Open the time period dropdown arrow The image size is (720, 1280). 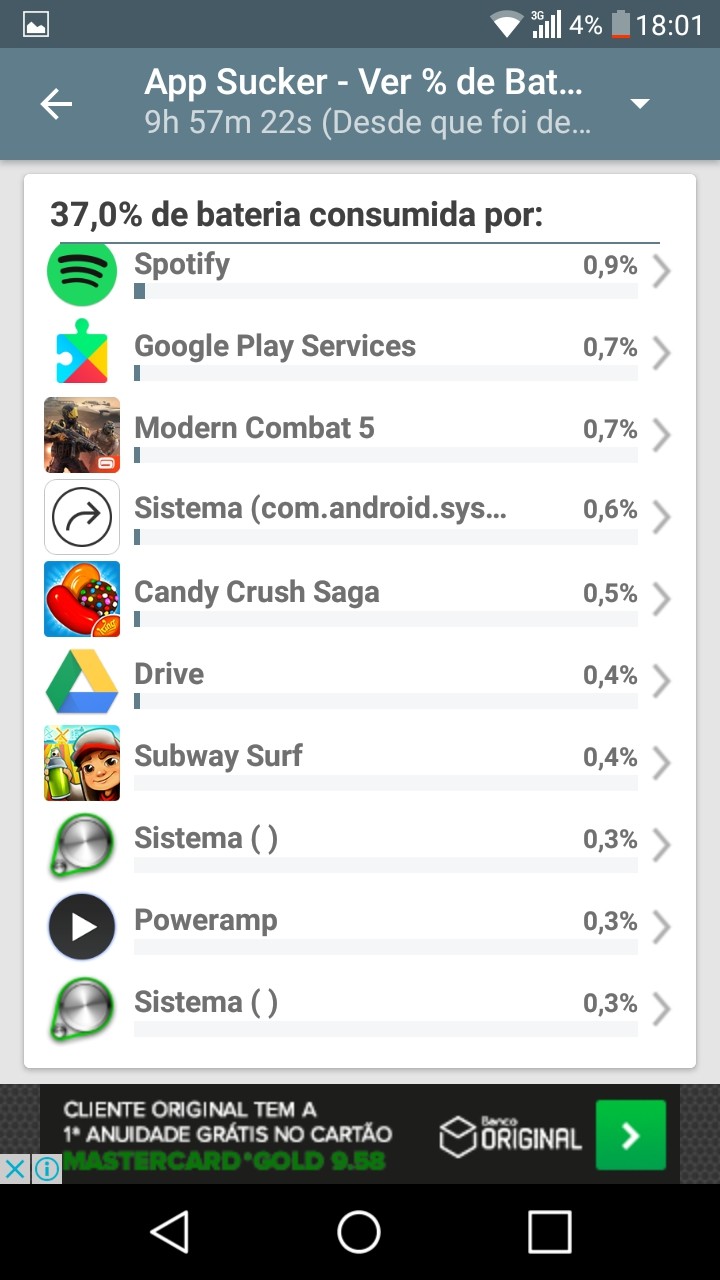(x=640, y=104)
